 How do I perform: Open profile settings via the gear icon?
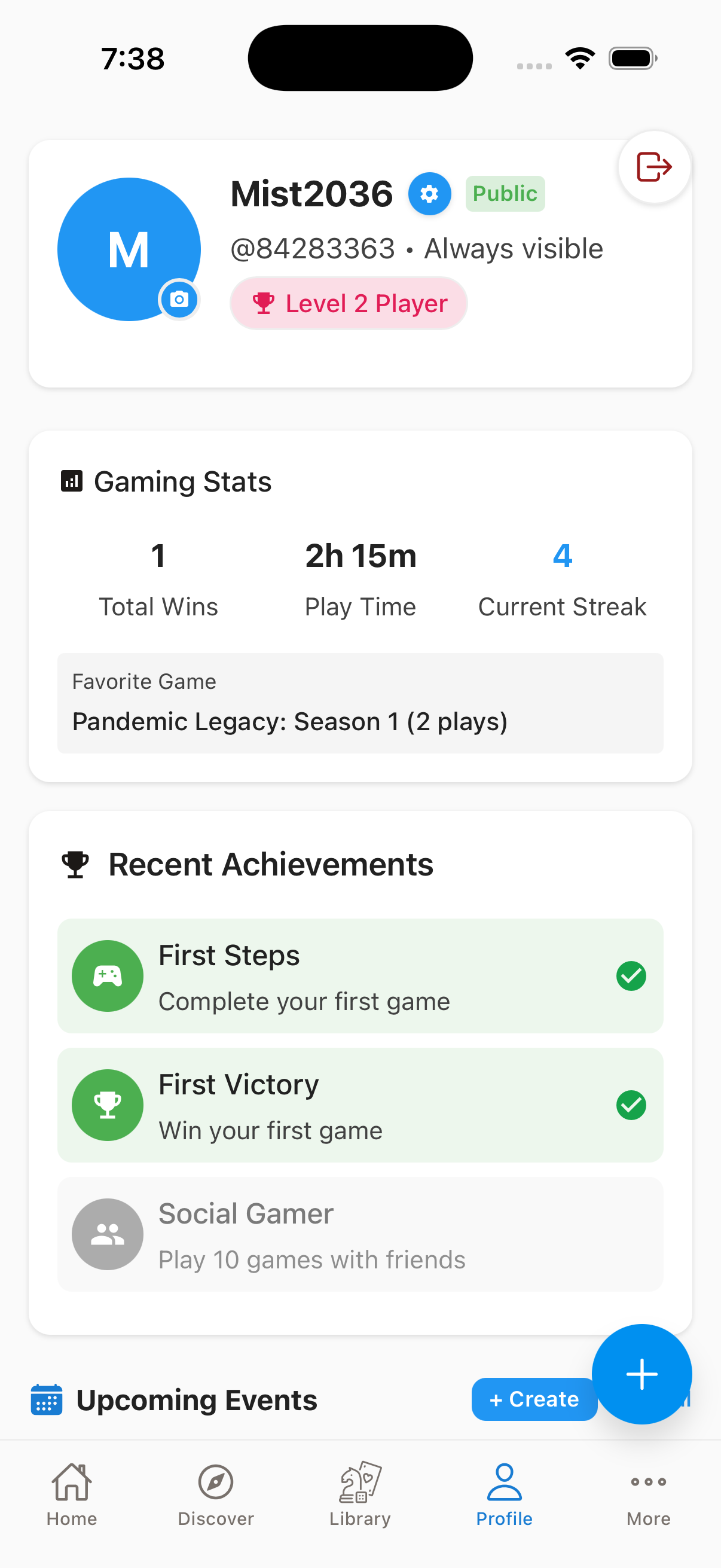[429, 194]
